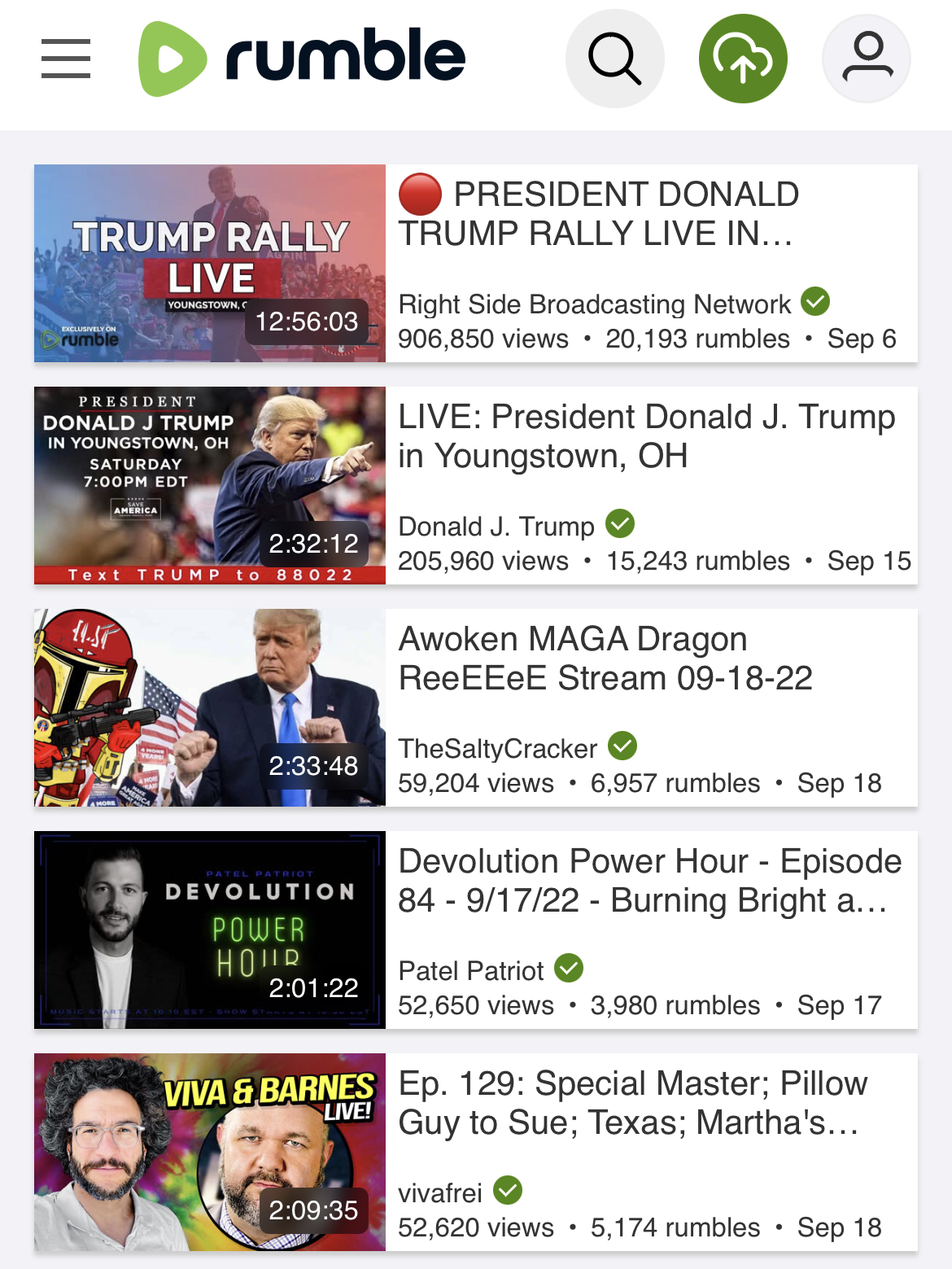Visit the Donald J. Trump channel
This screenshot has width=952, height=1269.
pos(496,527)
